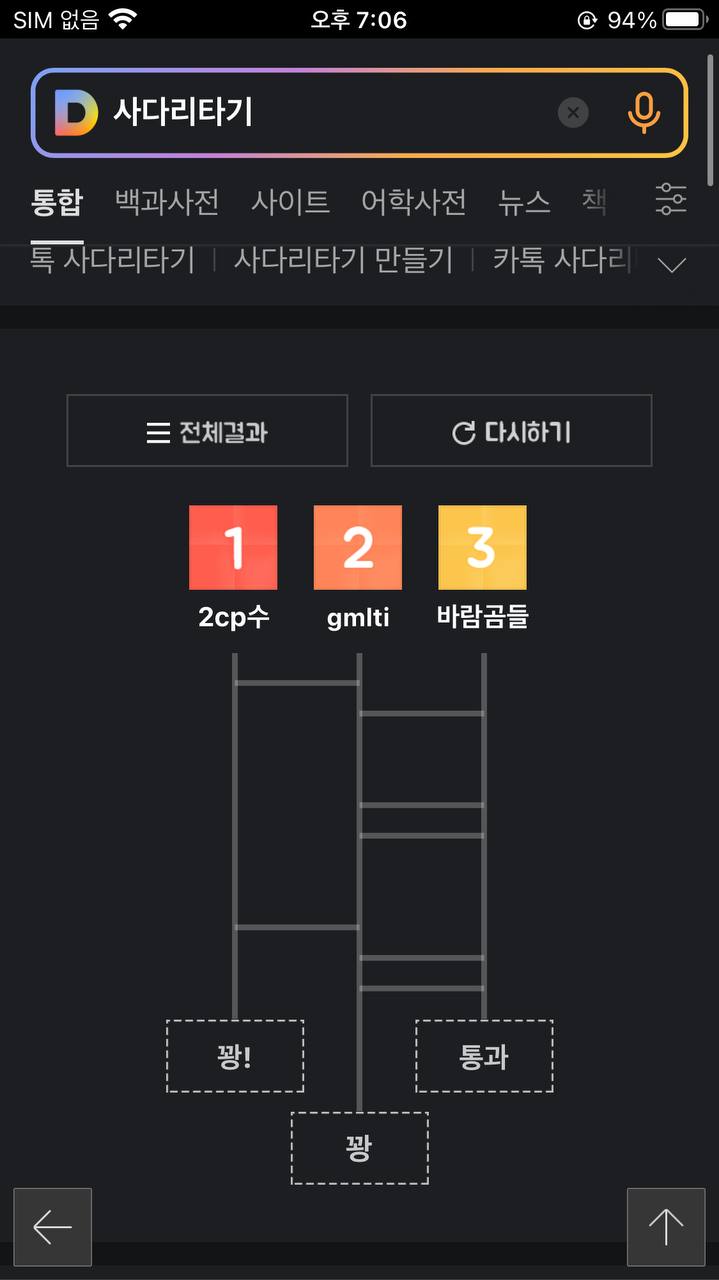Switch to the 어학사전 tab
The image size is (719, 1280).
click(x=413, y=203)
